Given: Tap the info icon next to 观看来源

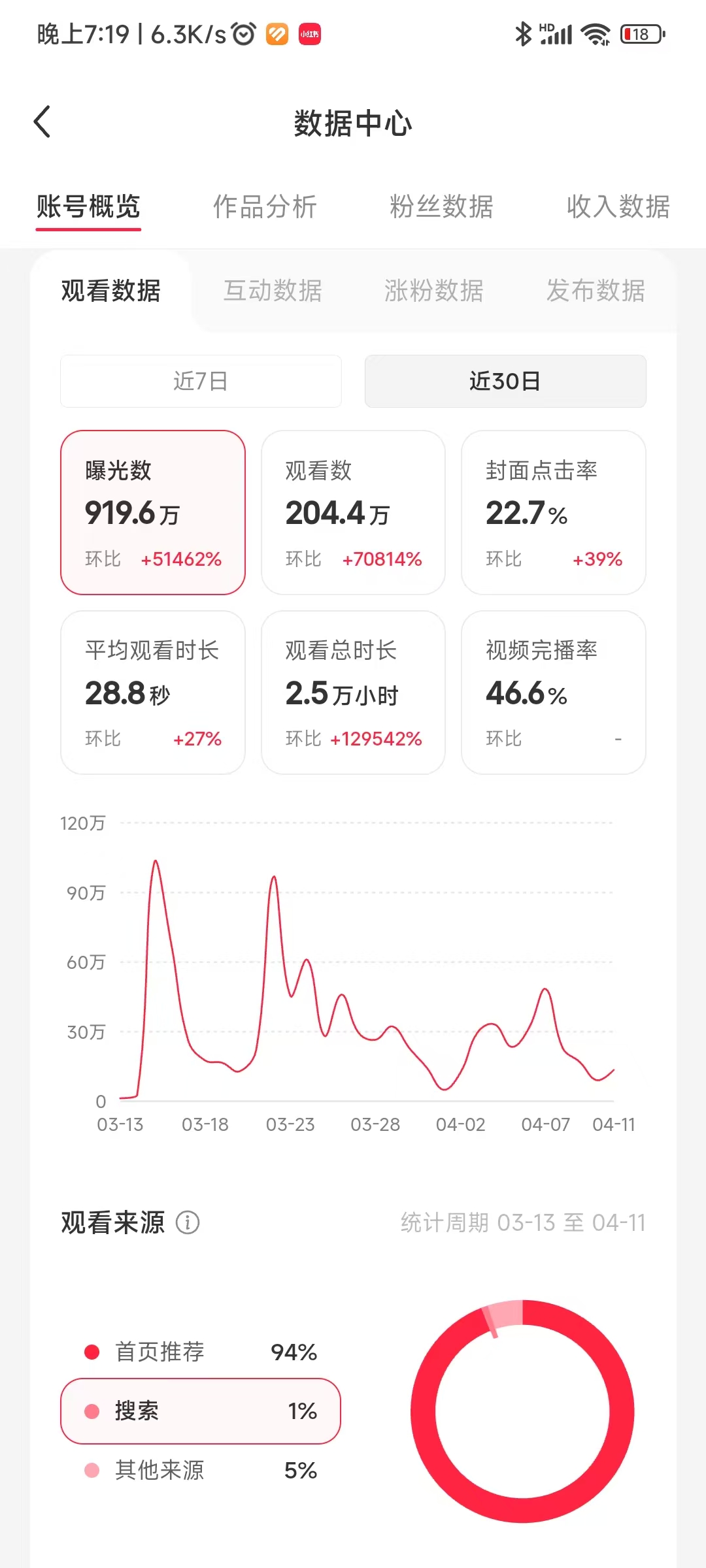Looking at the screenshot, I should click(x=188, y=1222).
